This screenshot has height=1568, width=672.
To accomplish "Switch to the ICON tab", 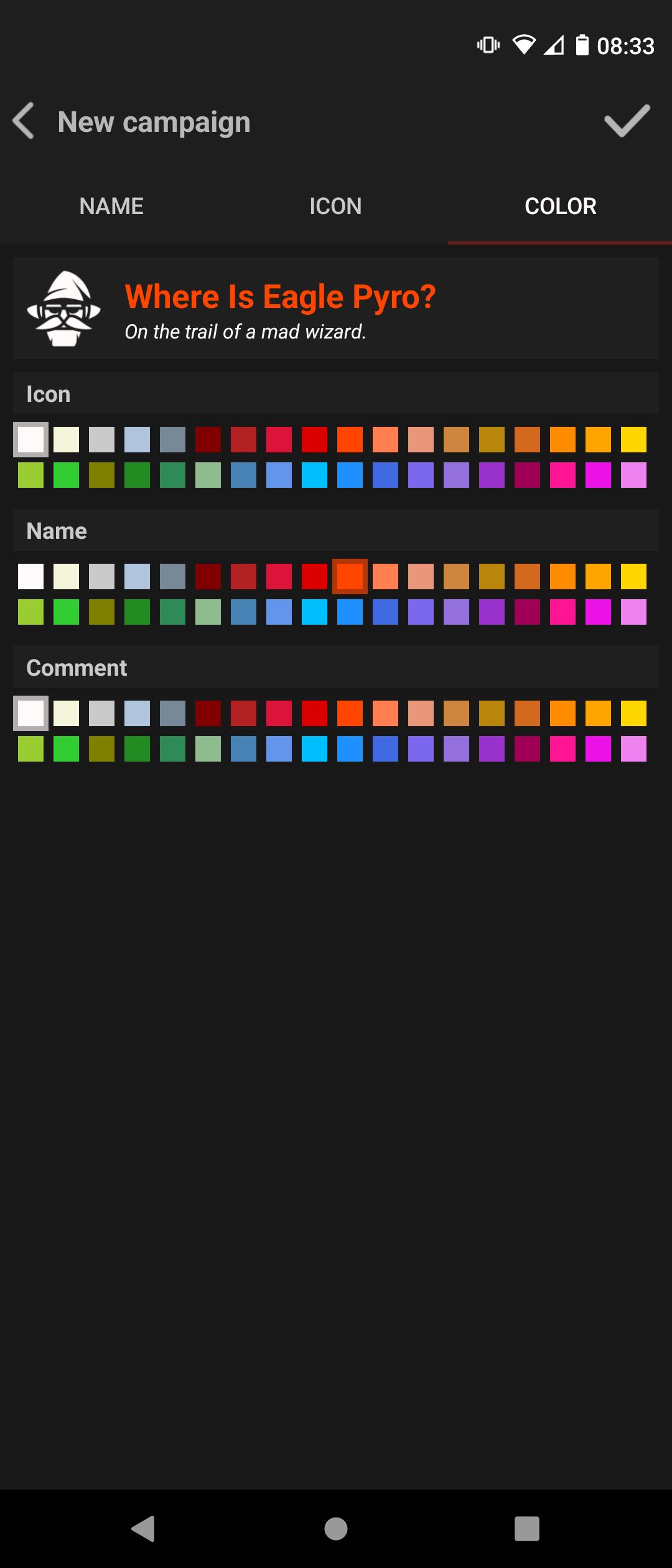I will [335, 206].
